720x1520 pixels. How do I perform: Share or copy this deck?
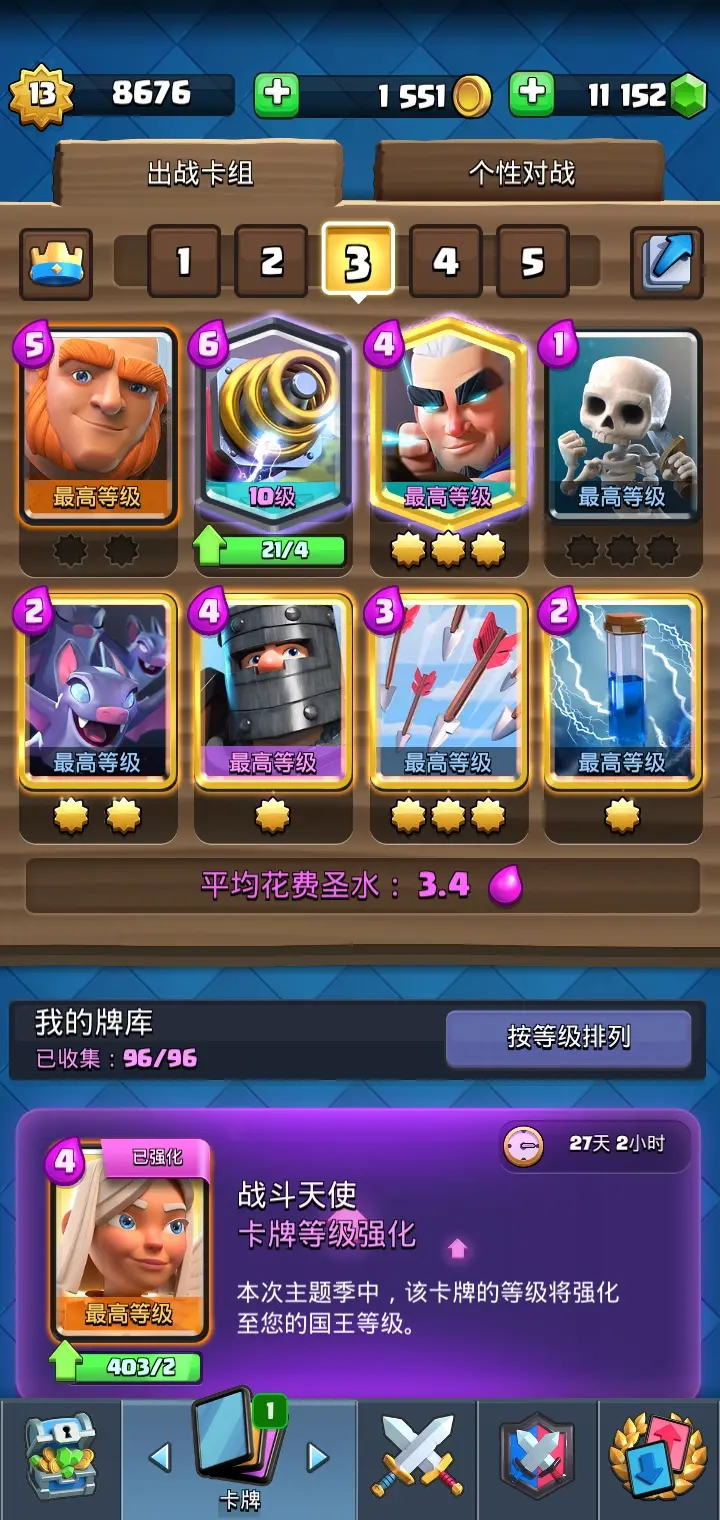coord(665,264)
